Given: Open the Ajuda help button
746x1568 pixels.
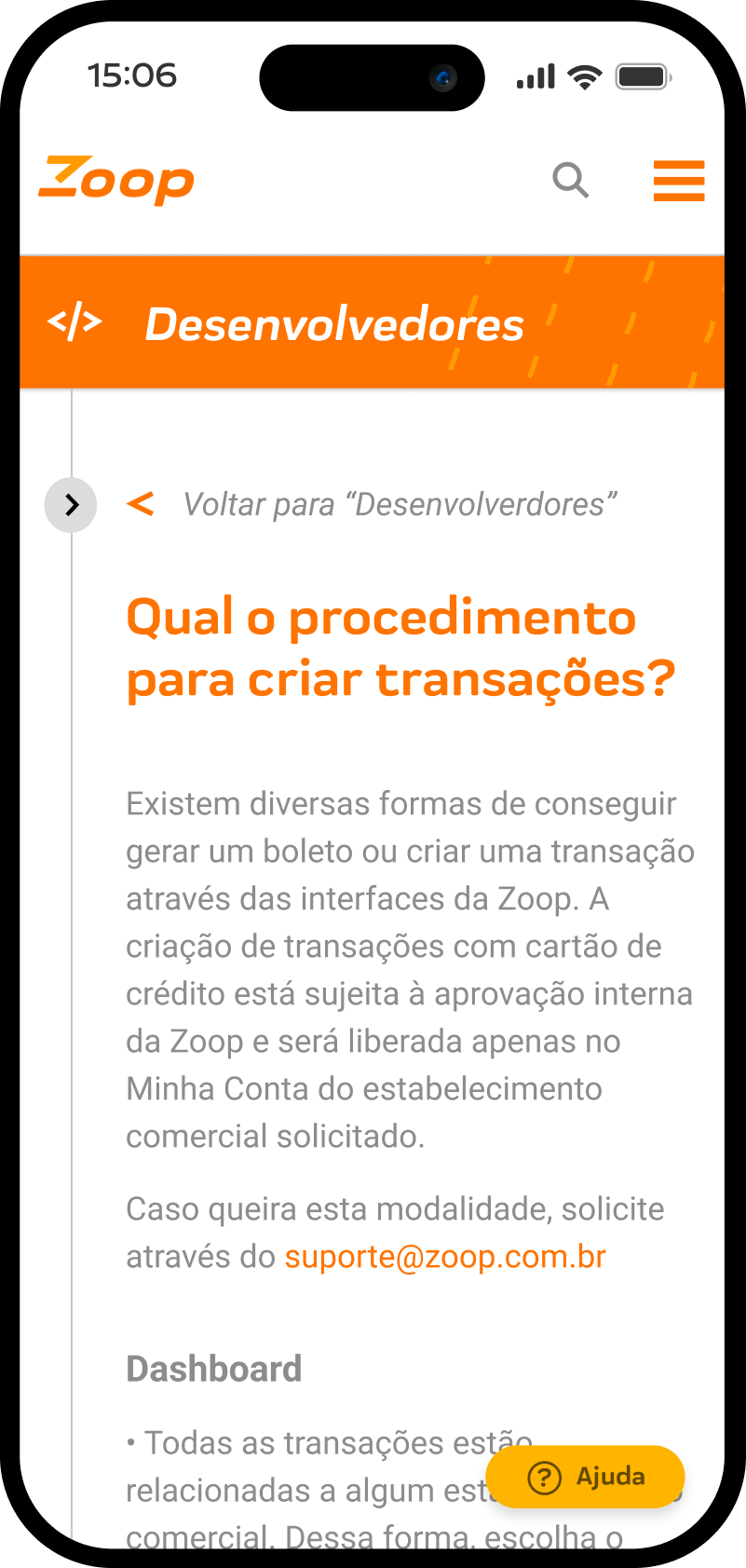Looking at the screenshot, I should coord(586,1477).
